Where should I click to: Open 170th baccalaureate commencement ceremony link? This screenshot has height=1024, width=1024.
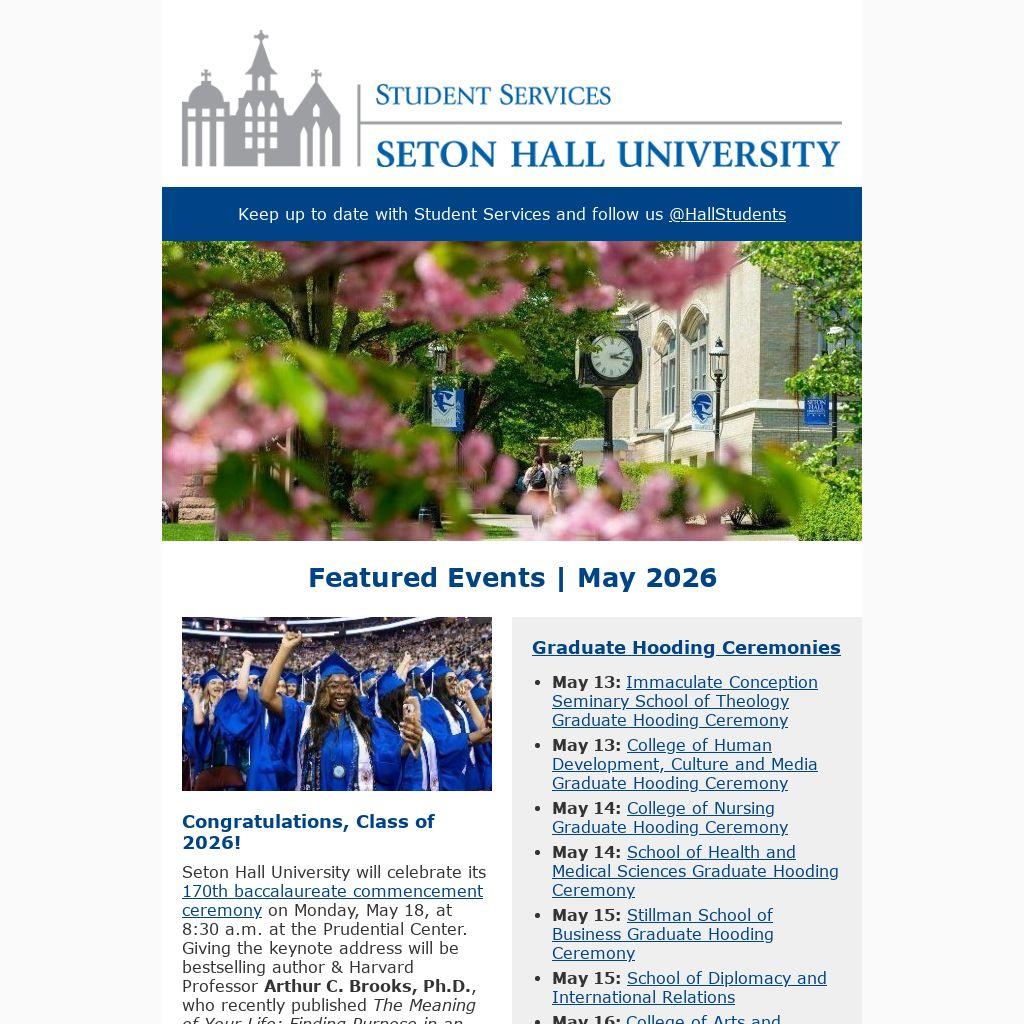tap(332, 901)
